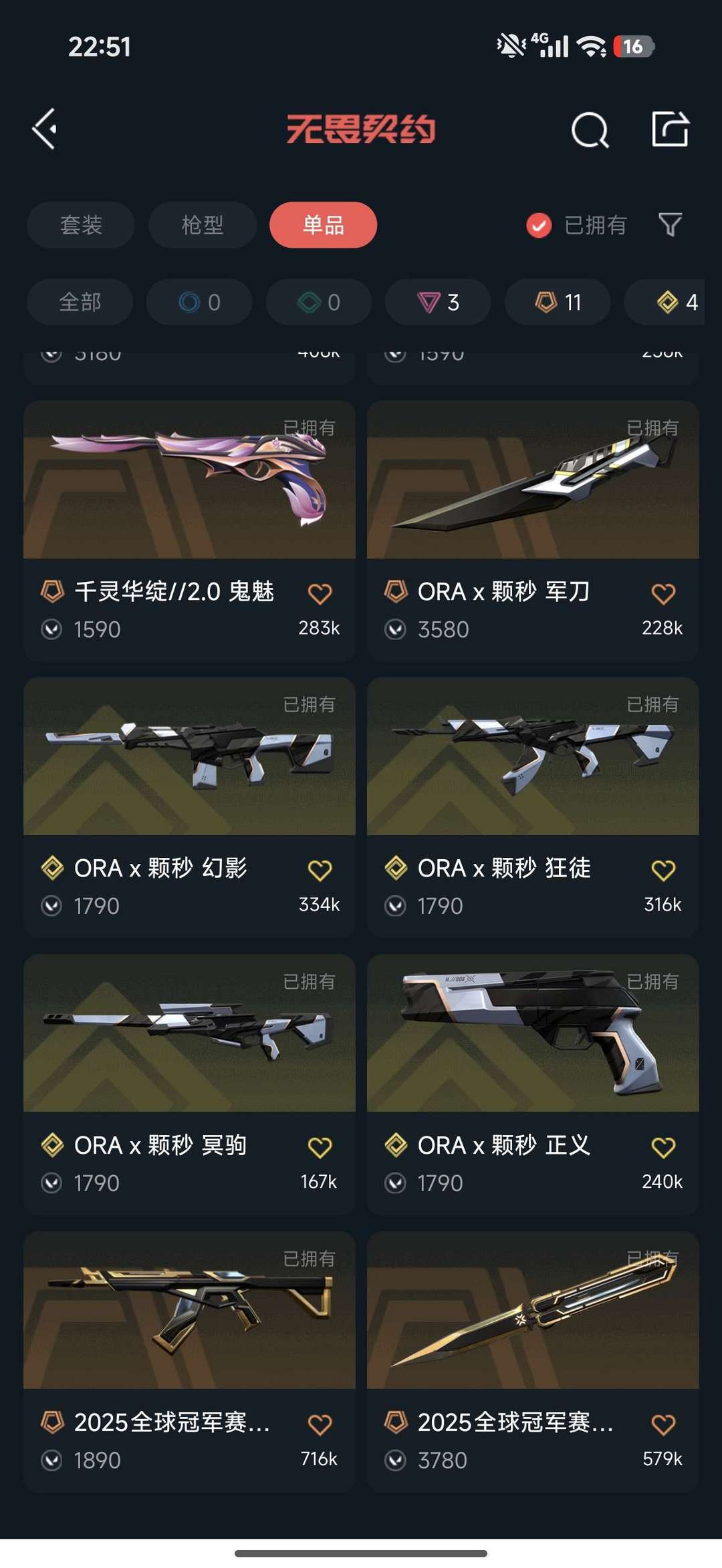This screenshot has width=722, height=1568.
Task: Like the ORA x 颗秒 幻影 skin
Action: click(x=320, y=870)
